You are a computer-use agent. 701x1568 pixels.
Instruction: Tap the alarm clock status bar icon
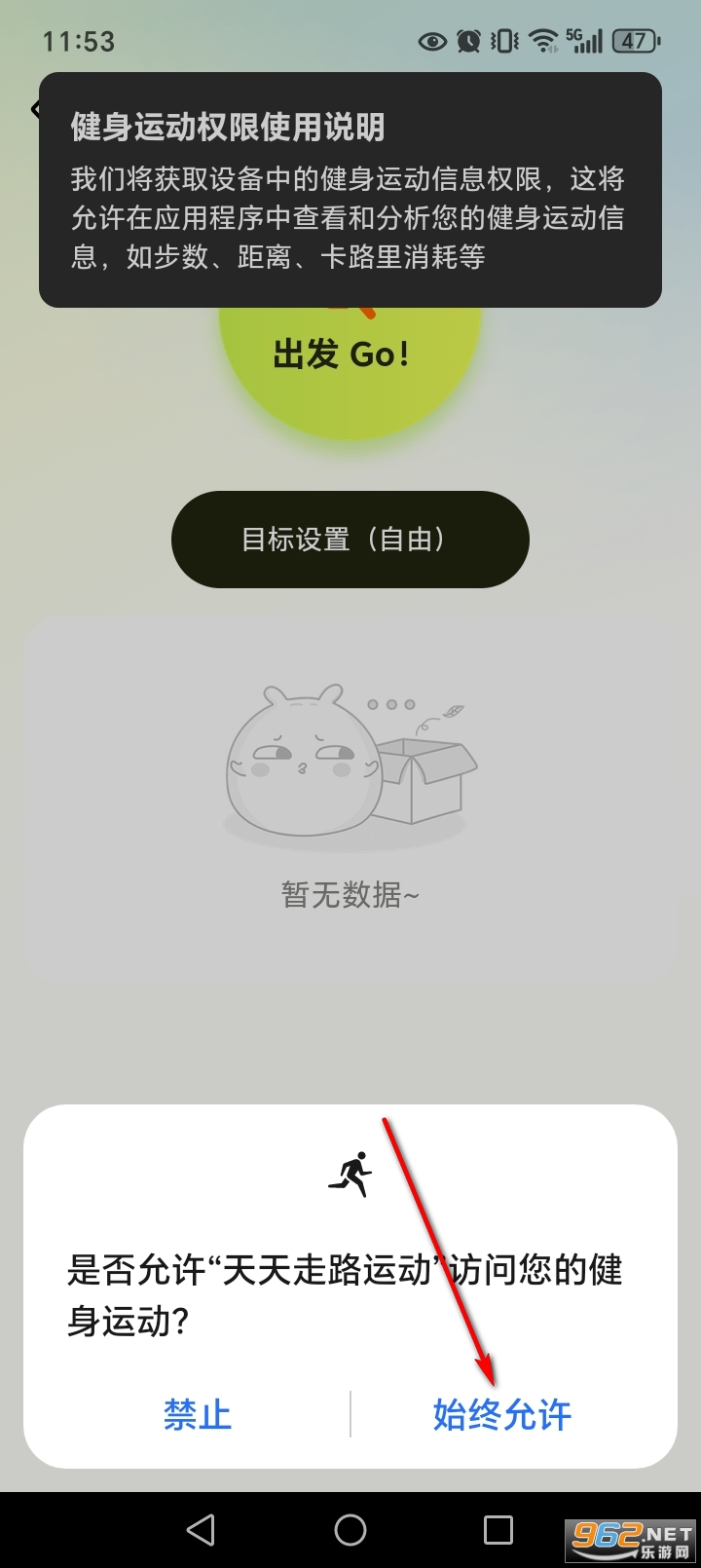click(468, 41)
